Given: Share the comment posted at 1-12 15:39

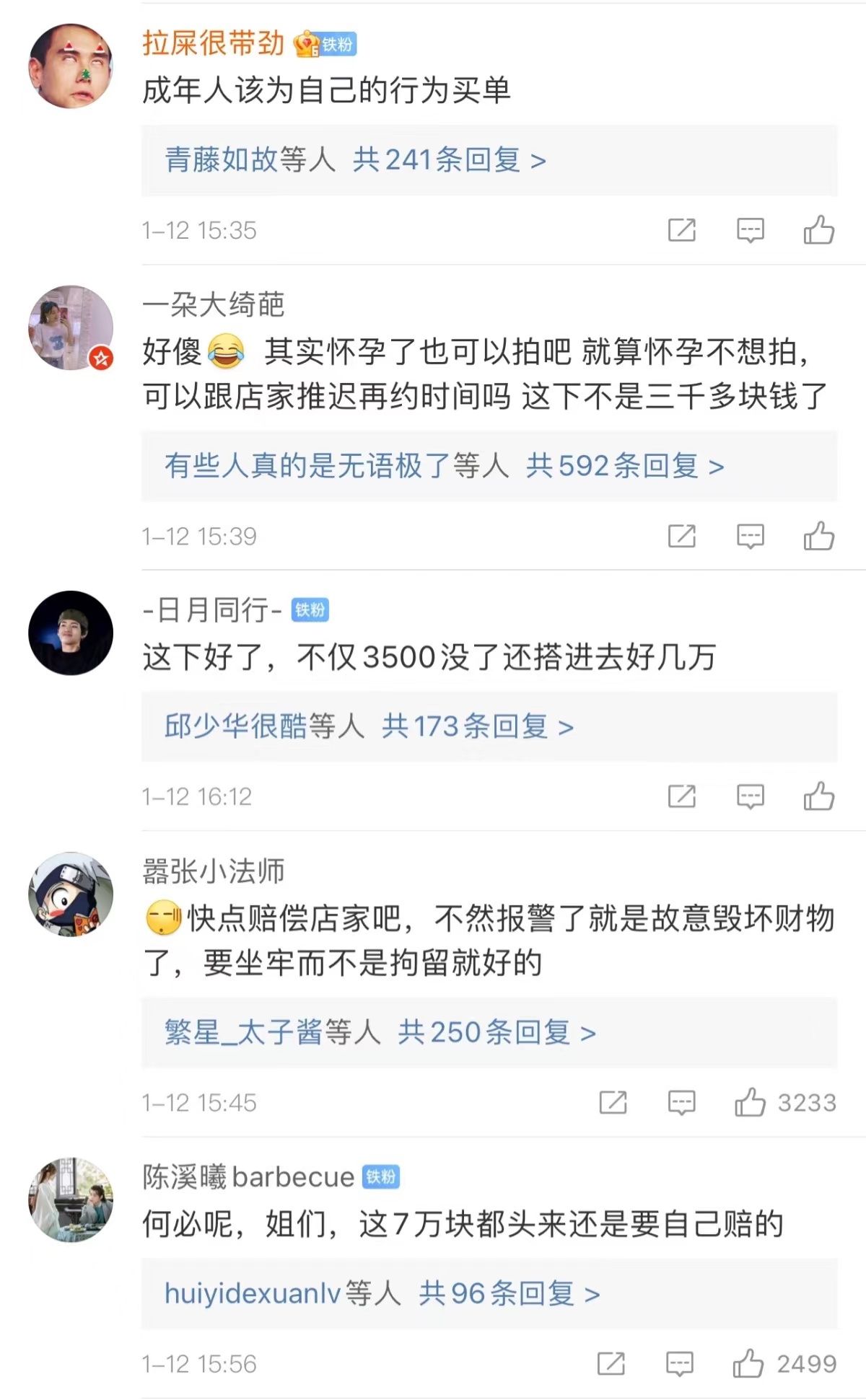Looking at the screenshot, I should [681, 536].
